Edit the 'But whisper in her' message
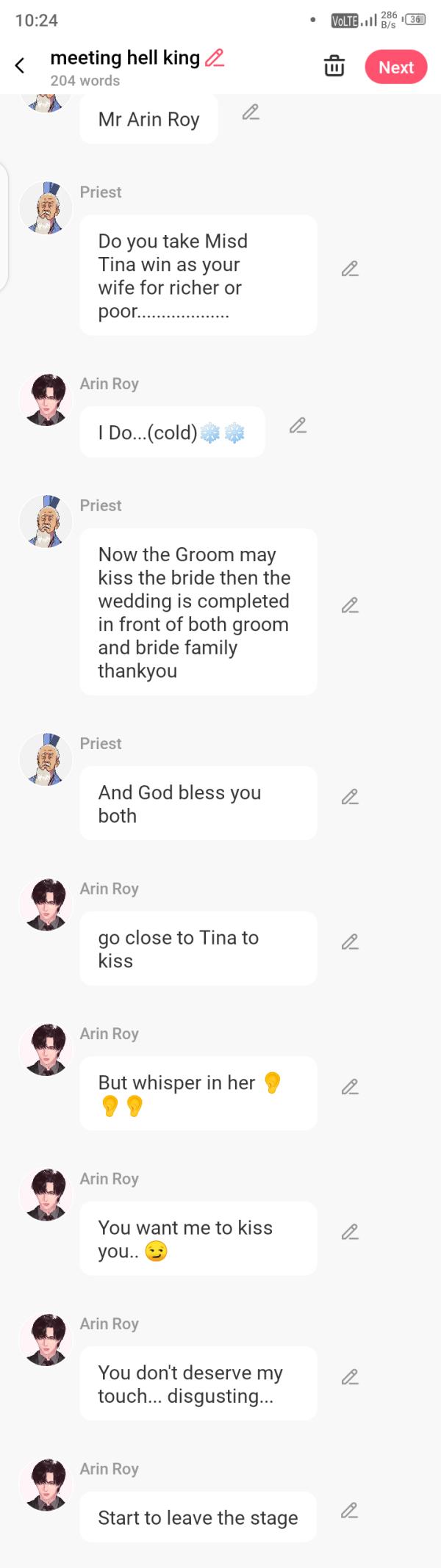This screenshot has width=441, height=1568. [x=350, y=1087]
